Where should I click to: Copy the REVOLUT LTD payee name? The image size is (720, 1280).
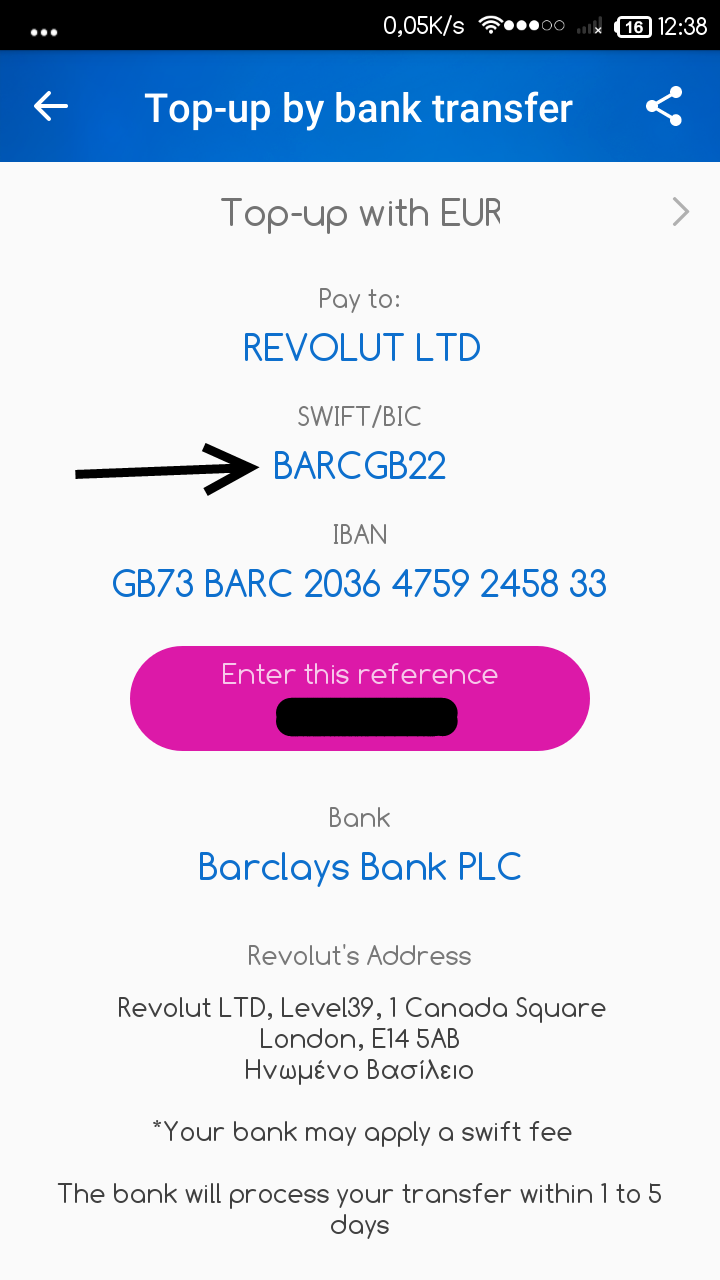coord(361,348)
